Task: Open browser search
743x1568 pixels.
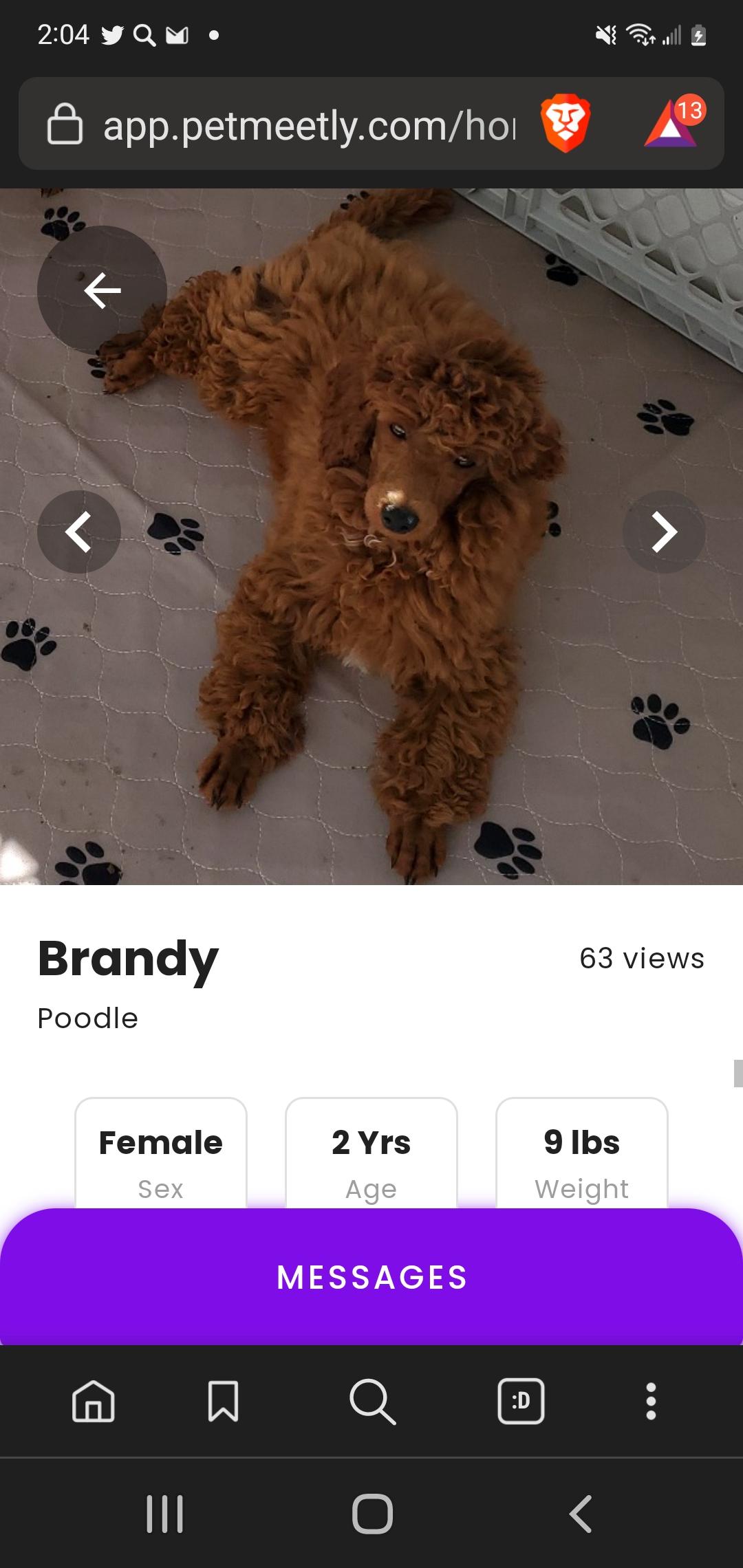Action: (x=372, y=1401)
